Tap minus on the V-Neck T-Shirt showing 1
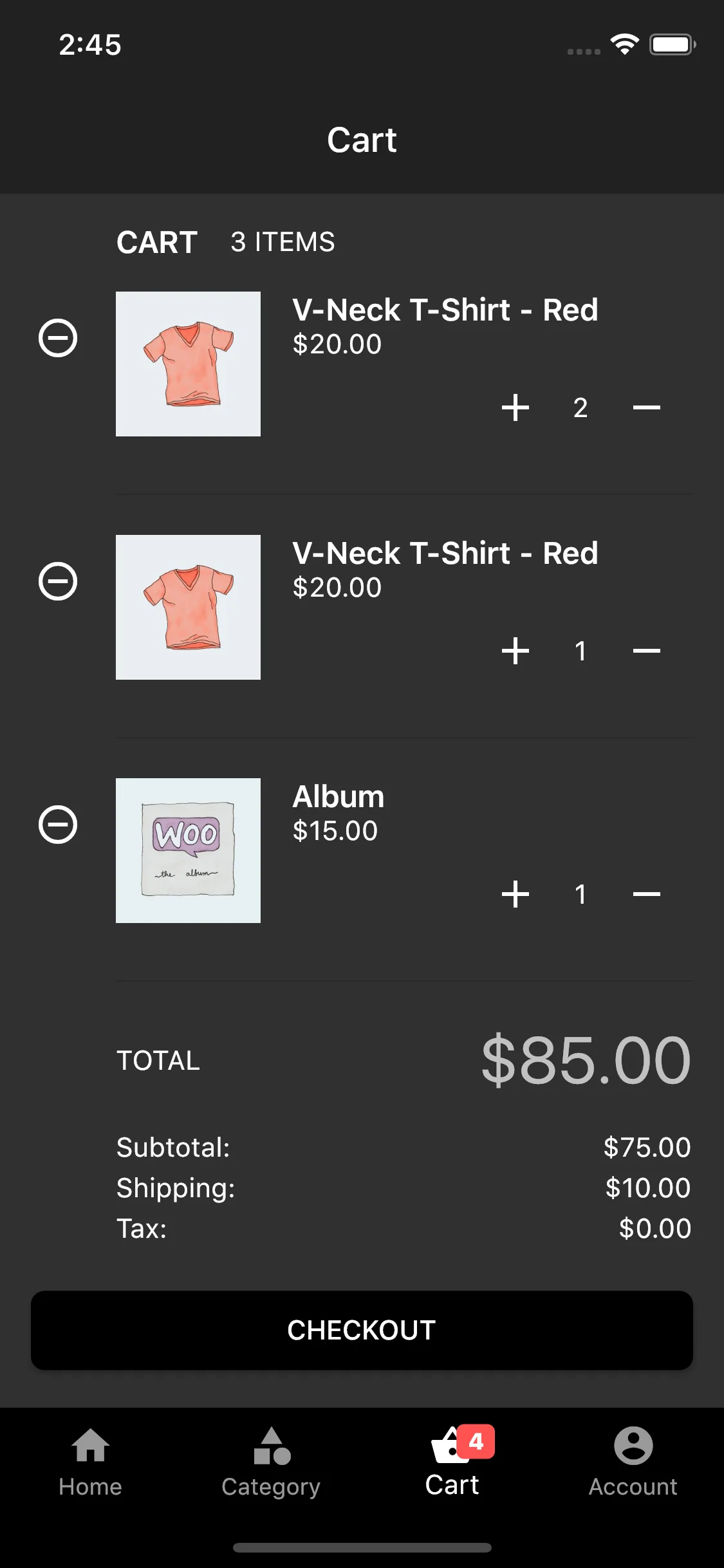 647,651
